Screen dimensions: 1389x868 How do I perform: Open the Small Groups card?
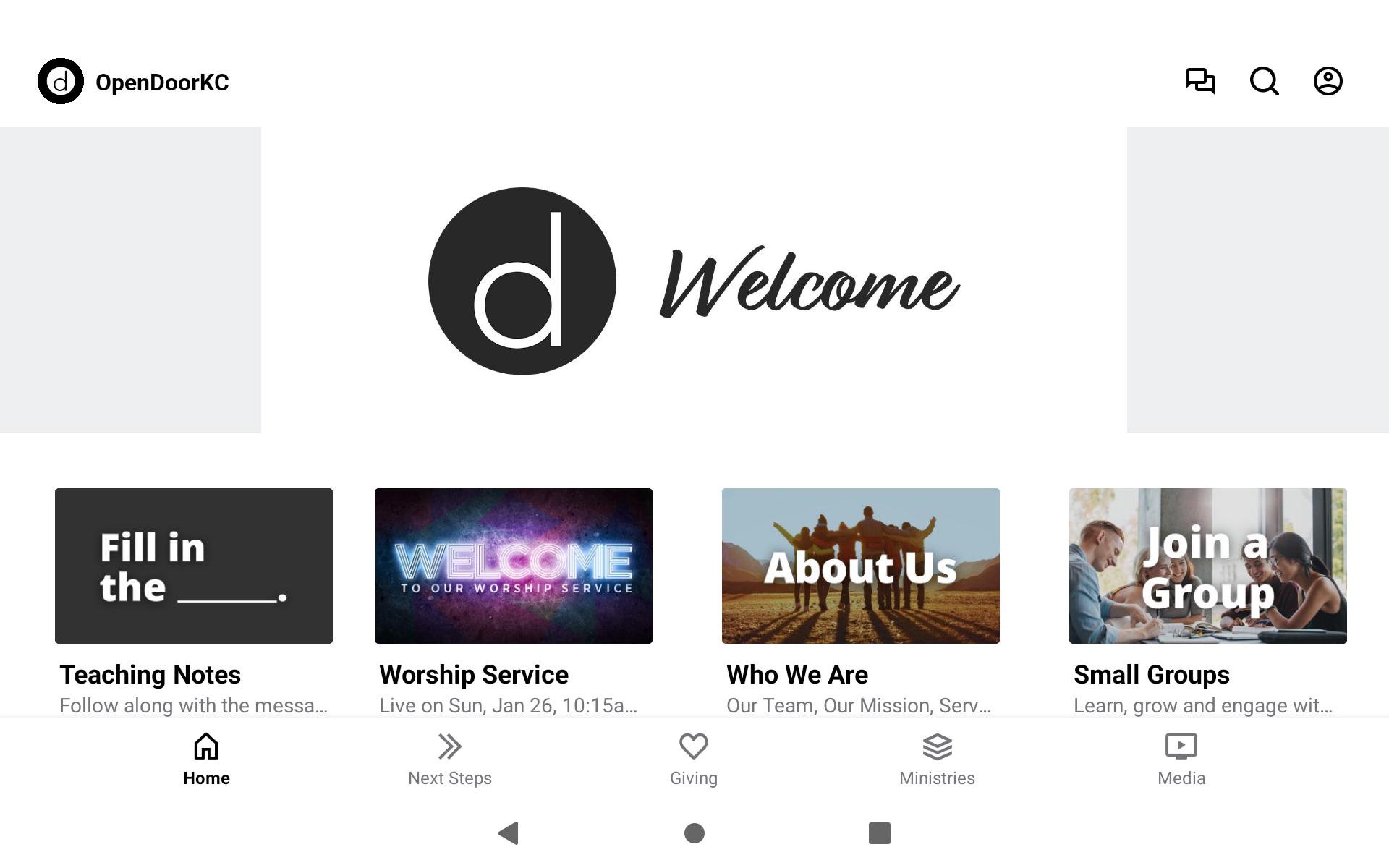[x=1207, y=566]
